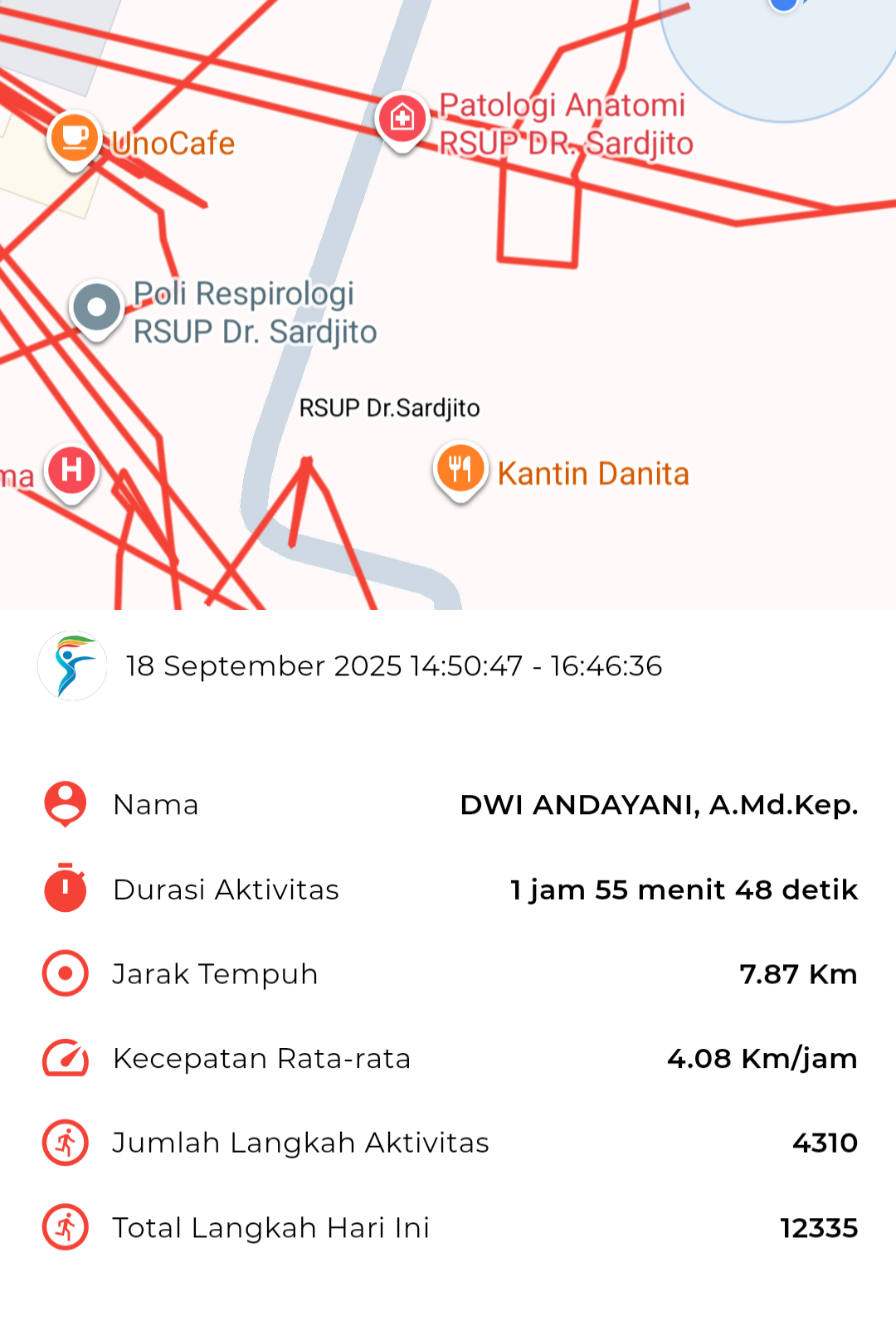Select the Poli Respirologi RSUP Dr. Sardjito marker
896x1321 pixels.
click(x=97, y=308)
